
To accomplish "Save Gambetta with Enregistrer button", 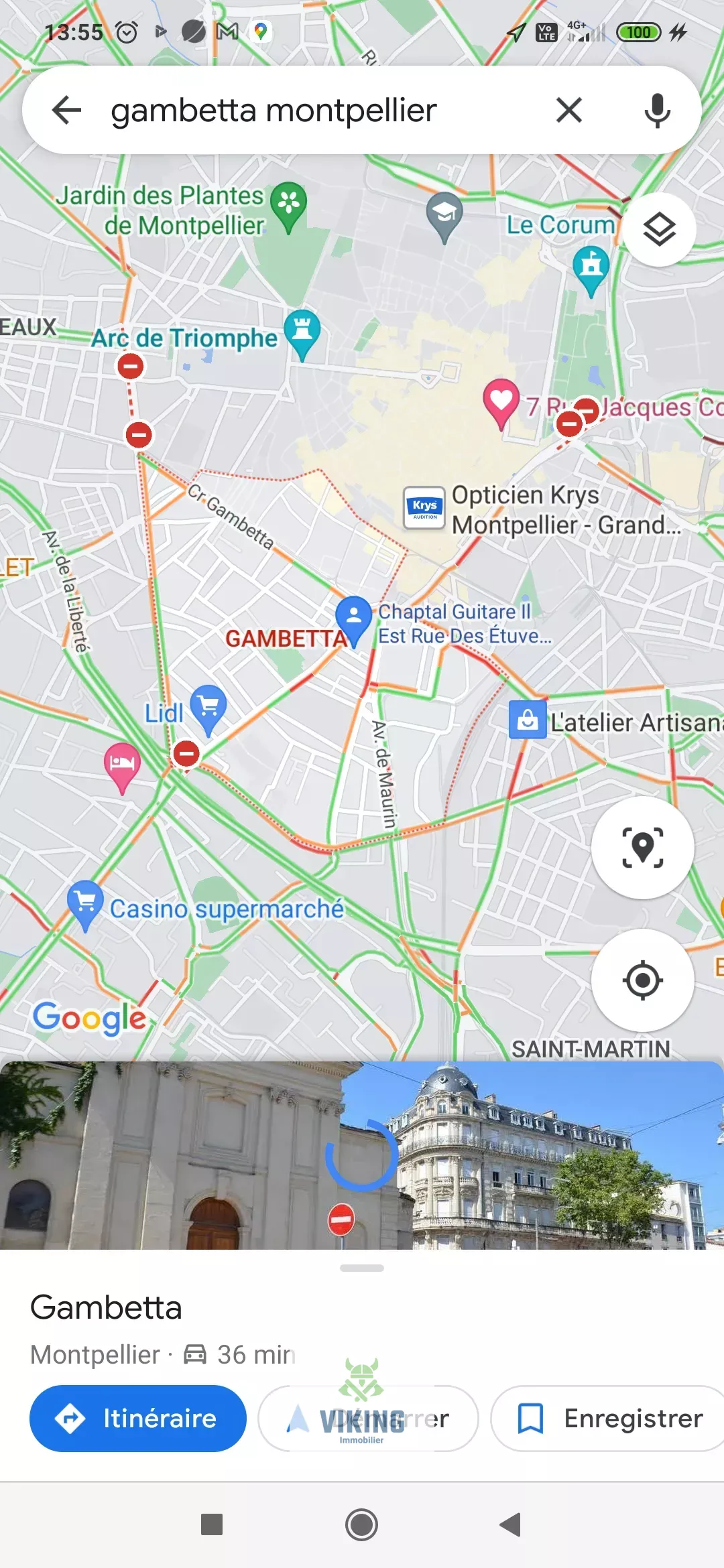I will coord(610,1419).
